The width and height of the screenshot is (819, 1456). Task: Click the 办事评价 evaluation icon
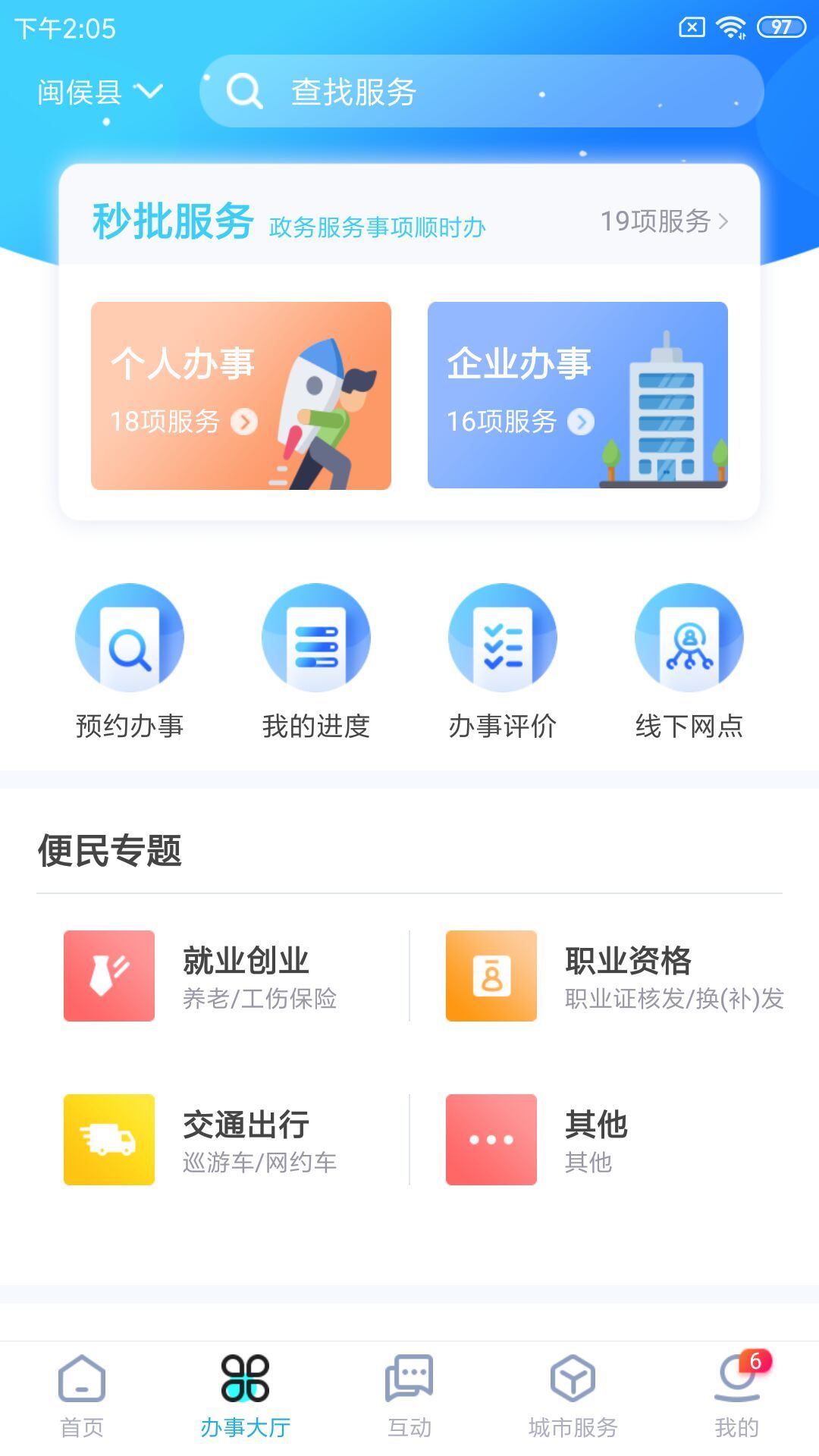pos(503,638)
